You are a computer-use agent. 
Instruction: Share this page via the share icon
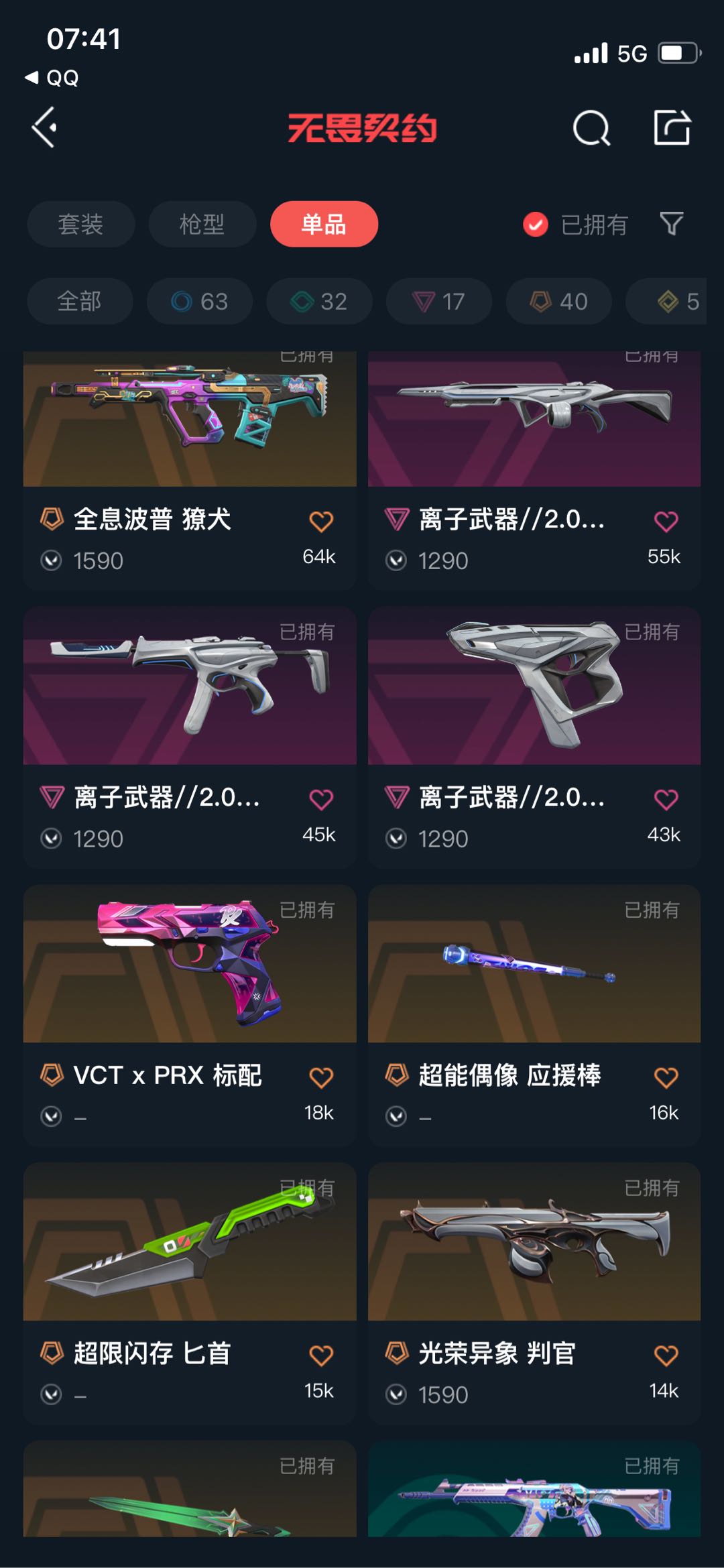672,127
